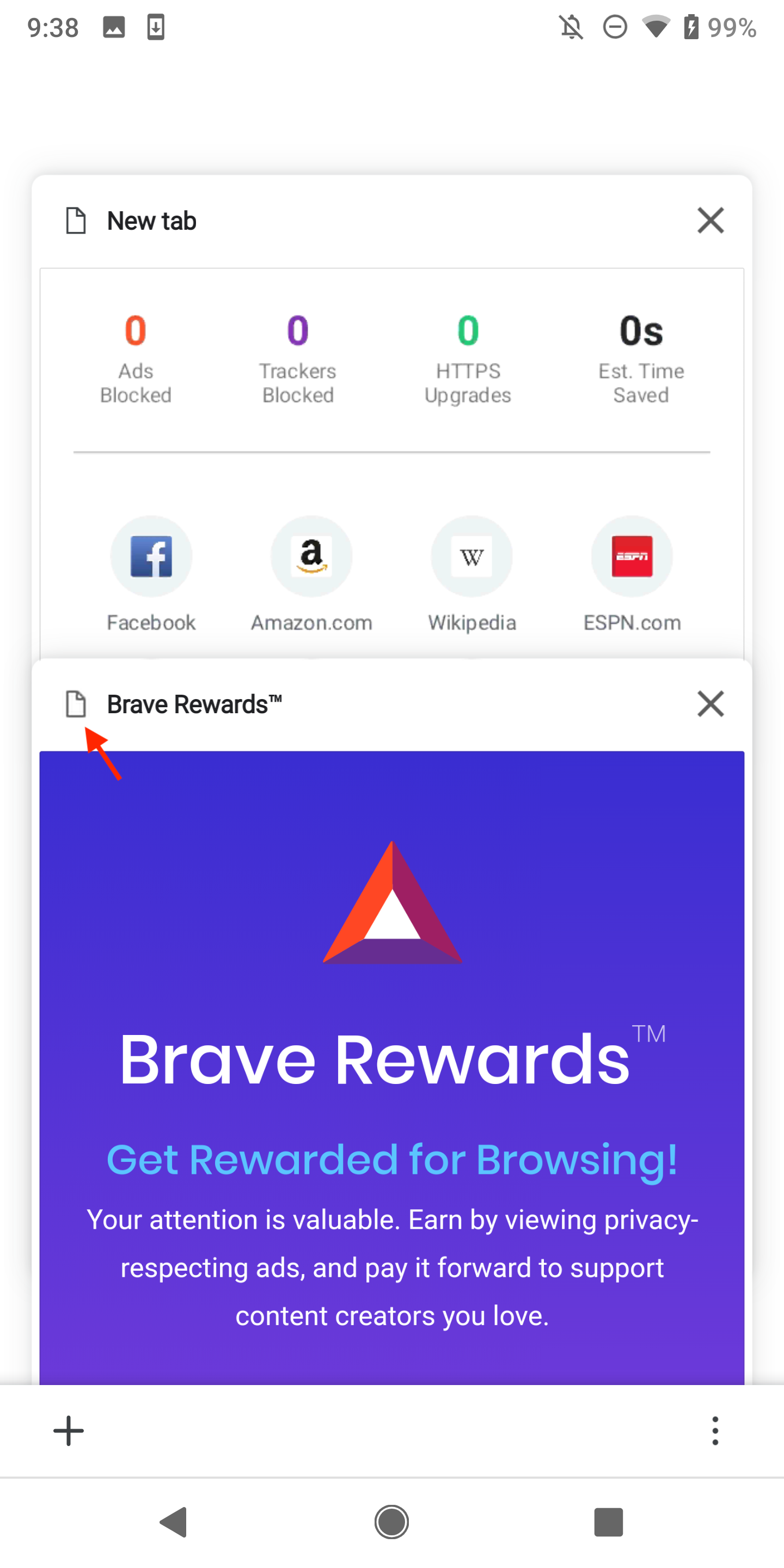Image resolution: width=784 pixels, height=1568 pixels.
Task: Add a new tab with plus button
Action: coord(69,1430)
